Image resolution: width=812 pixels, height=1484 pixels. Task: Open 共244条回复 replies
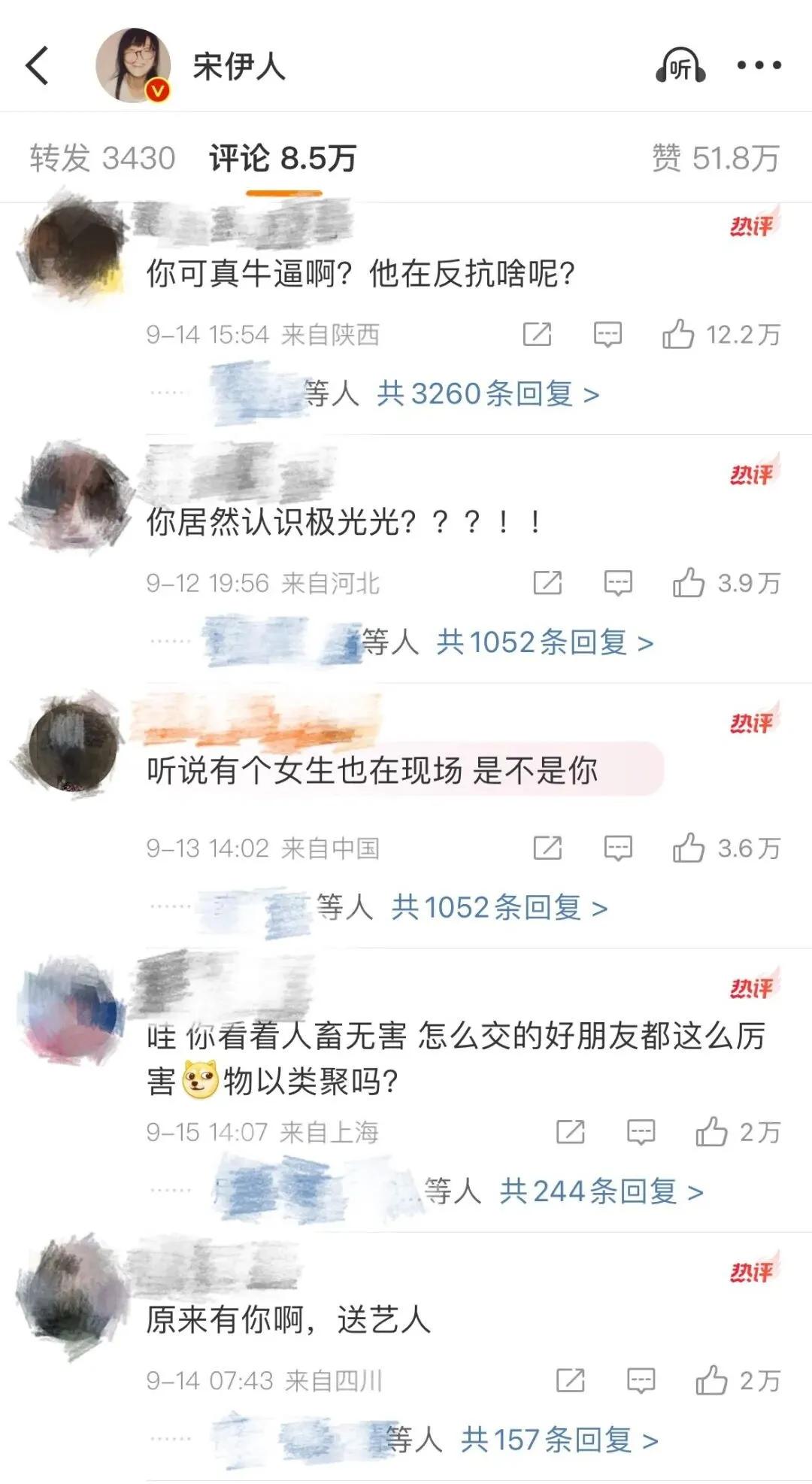(601, 1191)
